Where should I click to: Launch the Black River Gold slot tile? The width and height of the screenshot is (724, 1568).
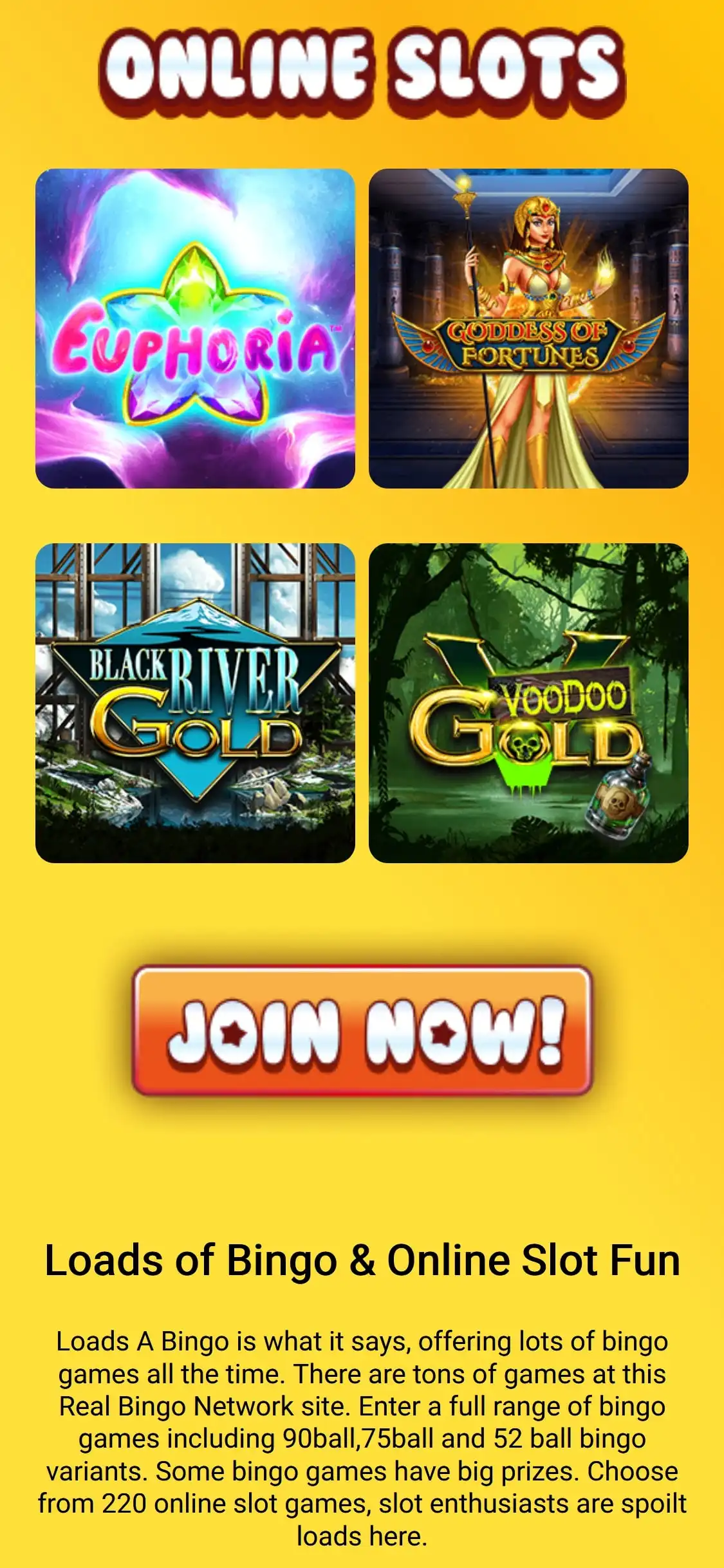pyautogui.click(x=195, y=703)
